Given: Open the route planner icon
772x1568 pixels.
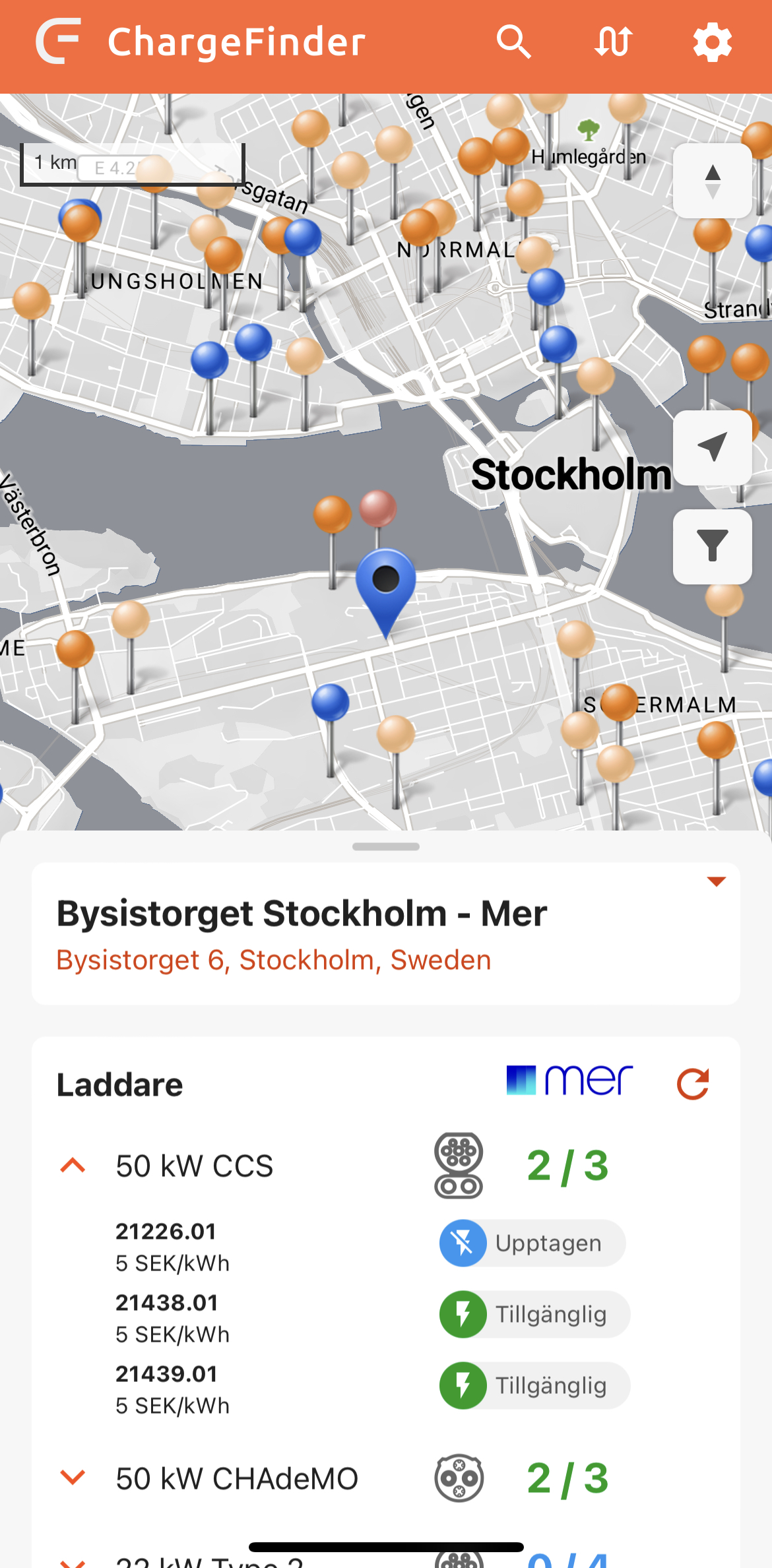Looking at the screenshot, I should pyautogui.click(x=613, y=42).
